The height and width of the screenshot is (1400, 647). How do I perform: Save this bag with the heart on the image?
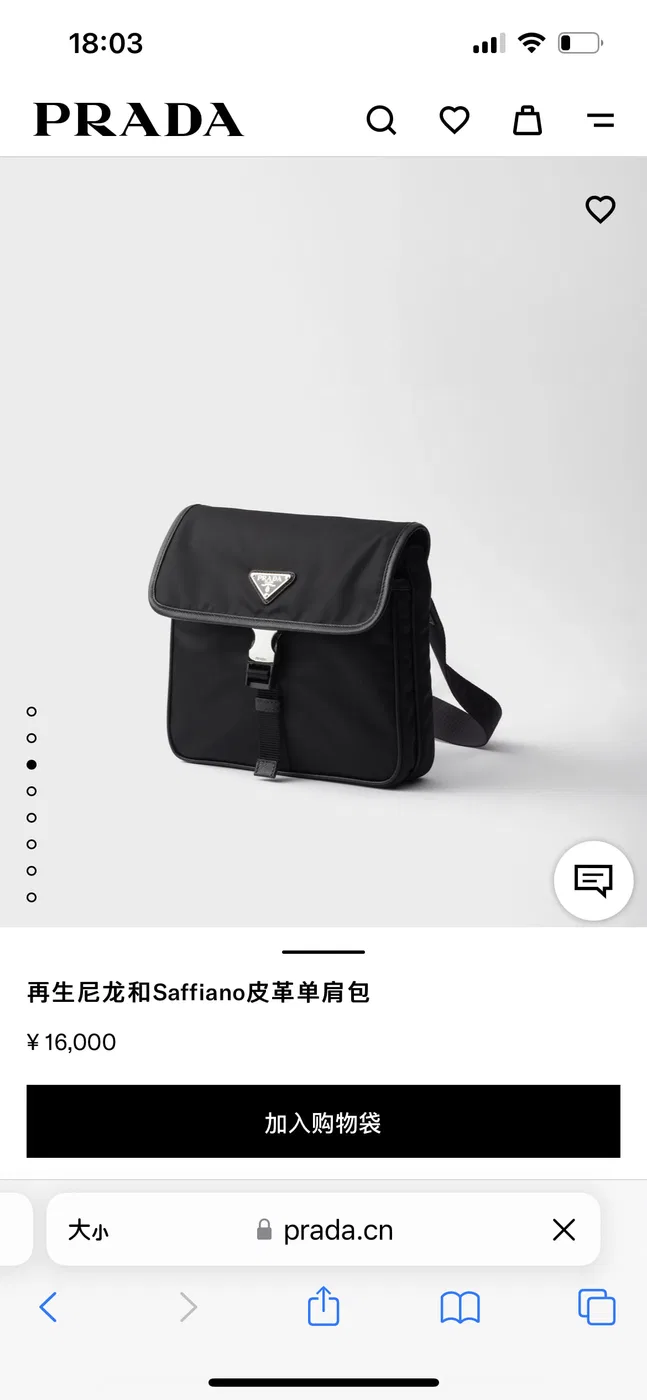(x=600, y=209)
